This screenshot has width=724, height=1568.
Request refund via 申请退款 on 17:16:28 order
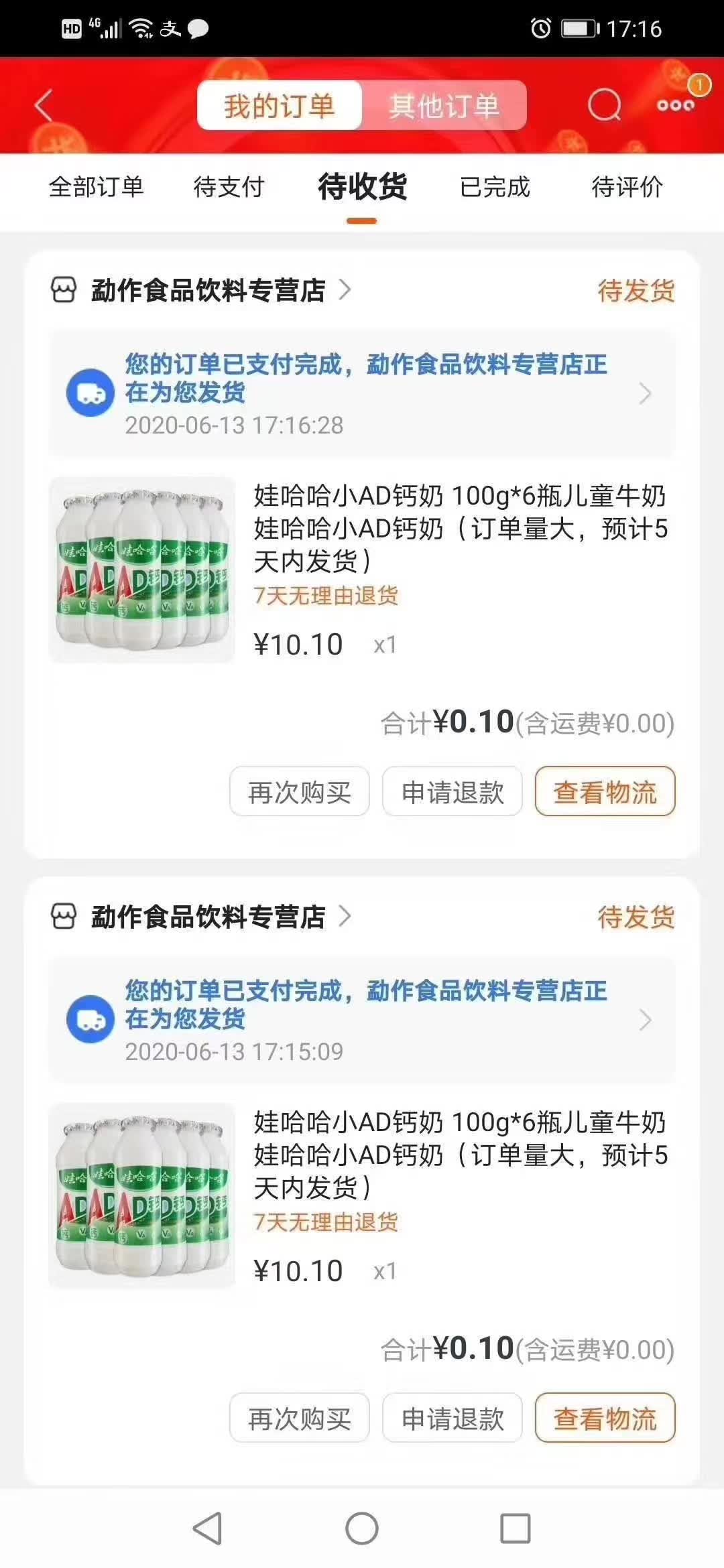(x=452, y=792)
